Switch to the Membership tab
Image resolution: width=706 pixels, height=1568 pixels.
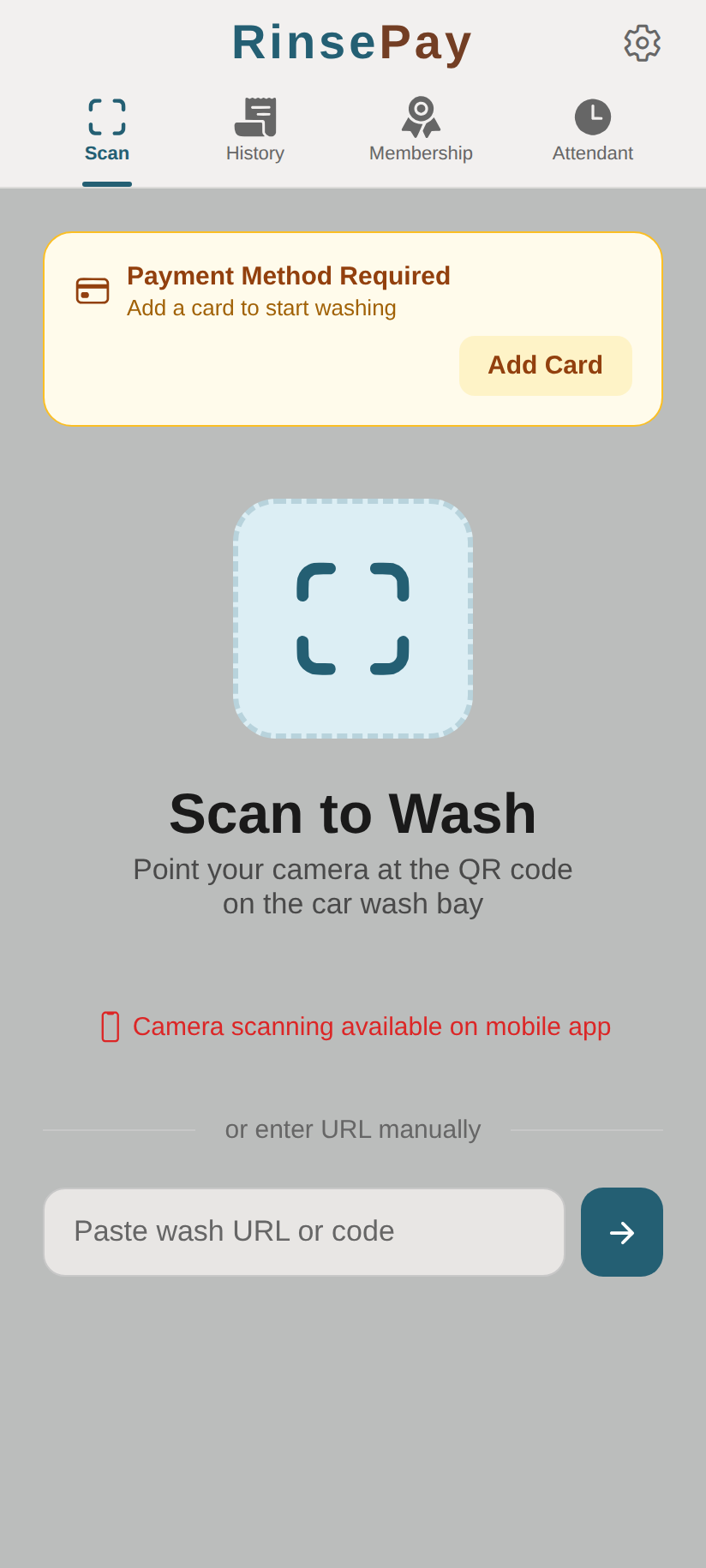pyautogui.click(x=421, y=130)
